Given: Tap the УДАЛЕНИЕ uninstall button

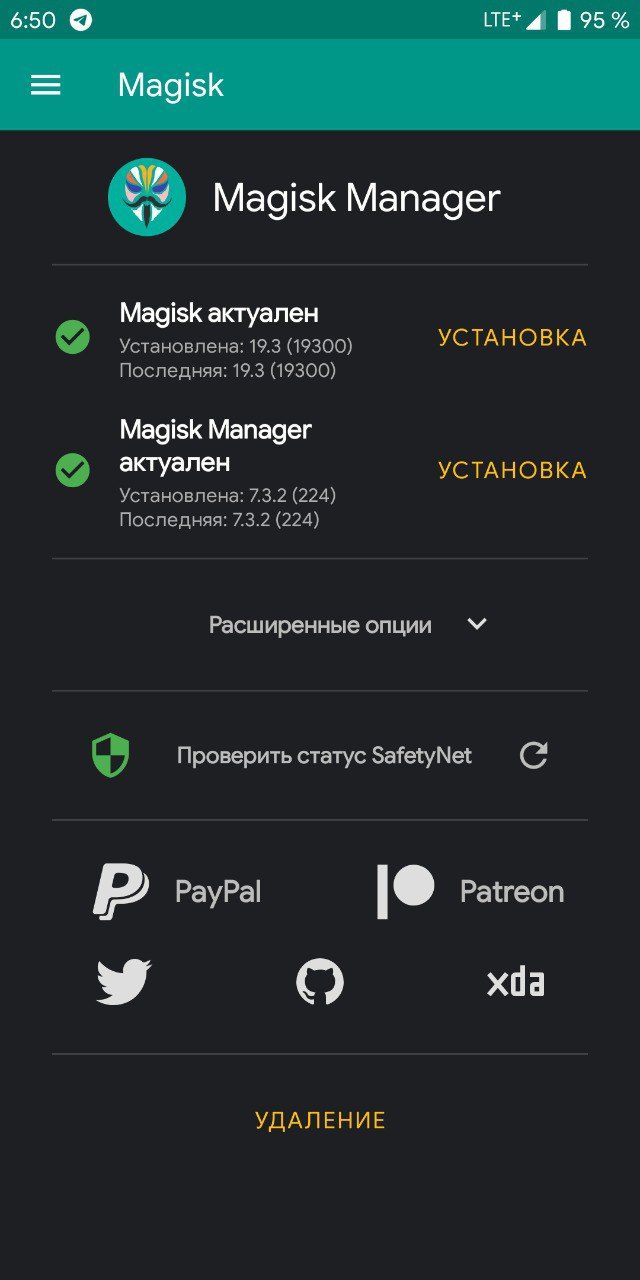Looking at the screenshot, I should tap(320, 1120).
